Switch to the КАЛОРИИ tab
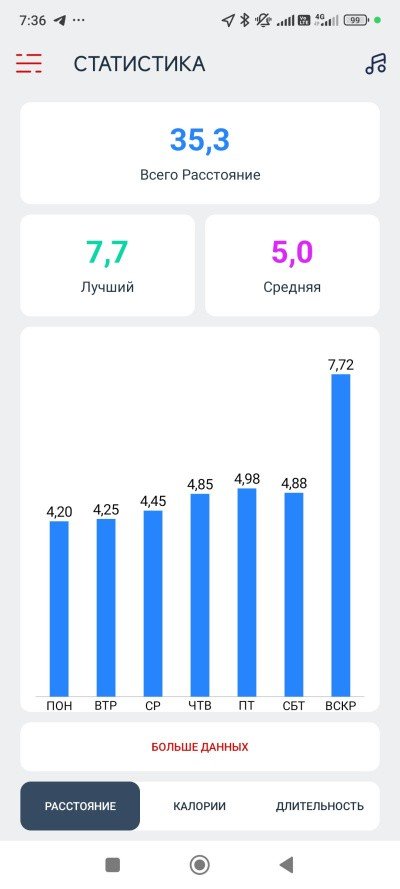The height and width of the screenshot is (889, 400). 199,806
